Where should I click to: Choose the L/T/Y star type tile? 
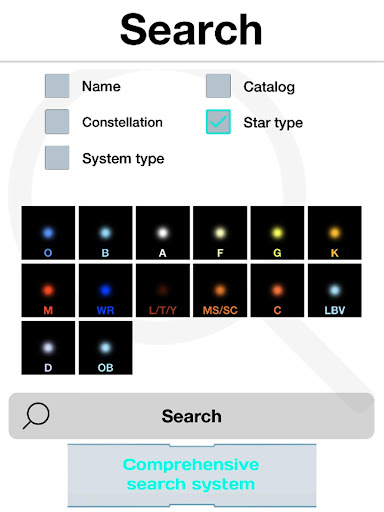[x=163, y=290]
